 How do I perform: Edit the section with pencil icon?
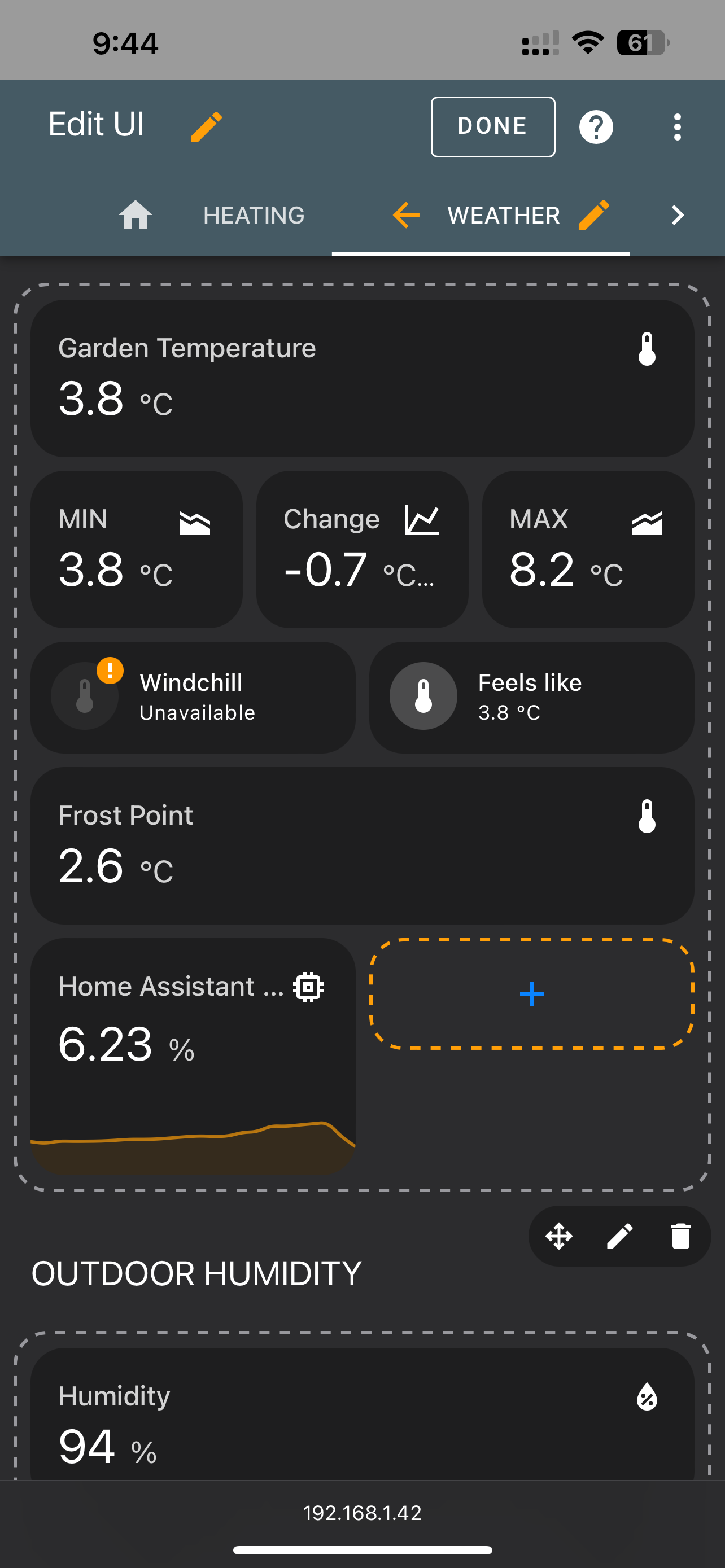(619, 1236)
